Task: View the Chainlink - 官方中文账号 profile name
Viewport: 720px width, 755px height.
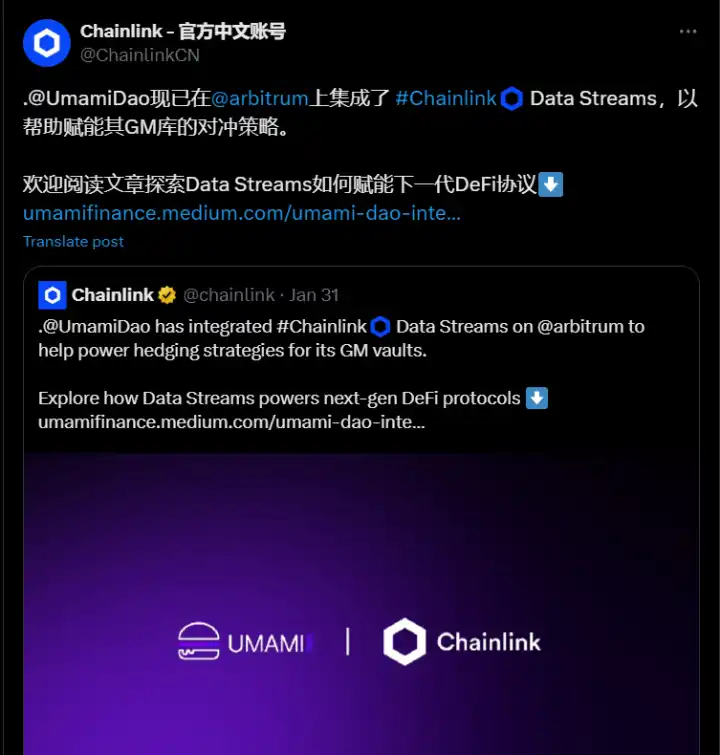Action: coord(183,32)
